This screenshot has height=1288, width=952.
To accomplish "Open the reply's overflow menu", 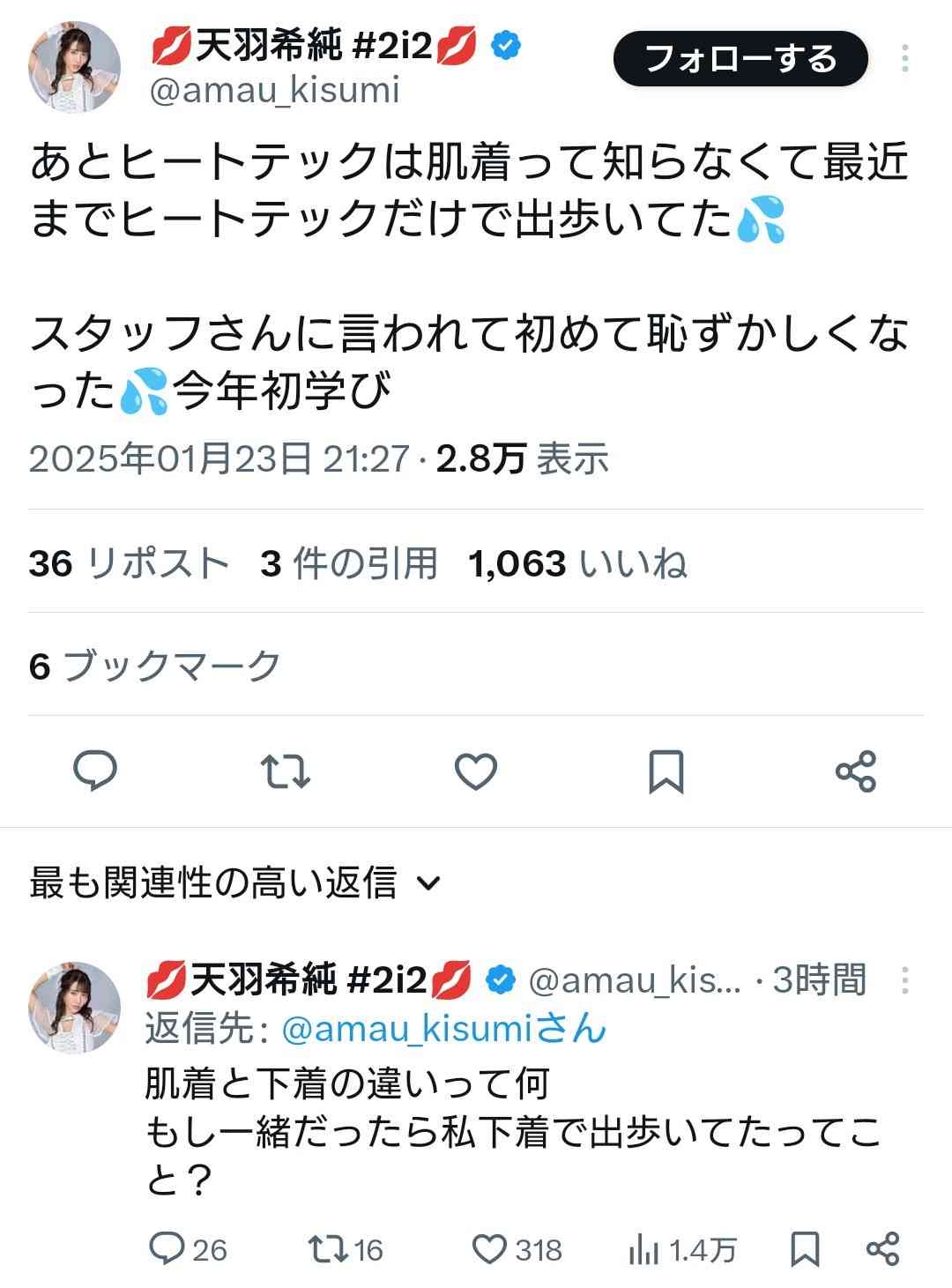I will click(905, 980).
